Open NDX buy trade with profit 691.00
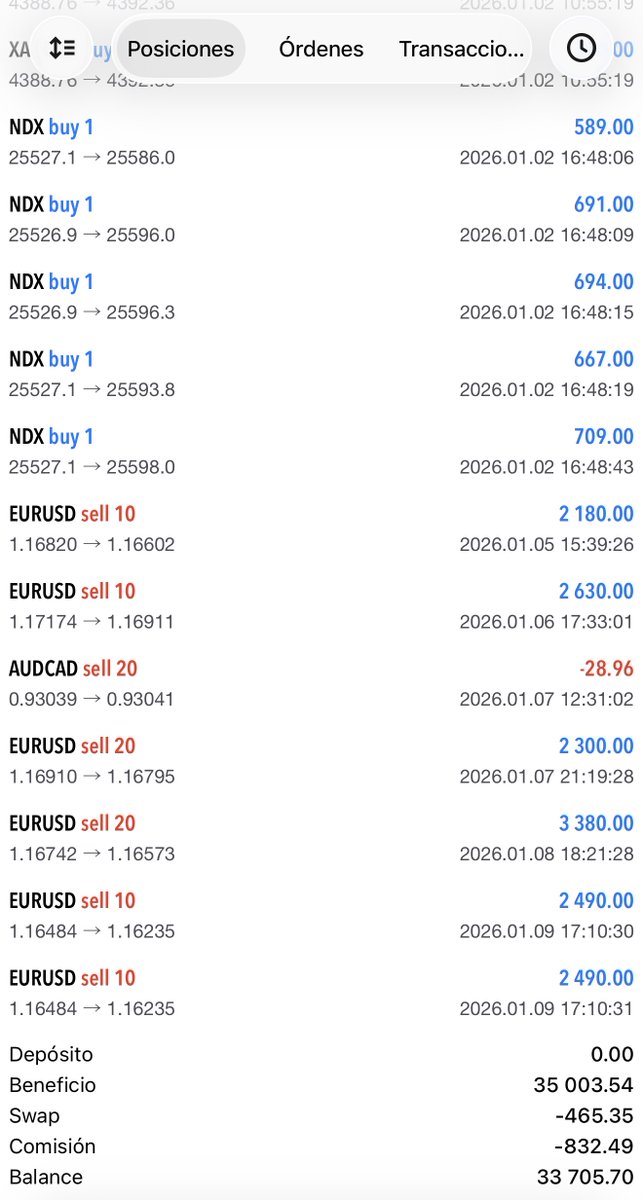This screenshot has height=1200, width=643. click(x=321, y=219)
